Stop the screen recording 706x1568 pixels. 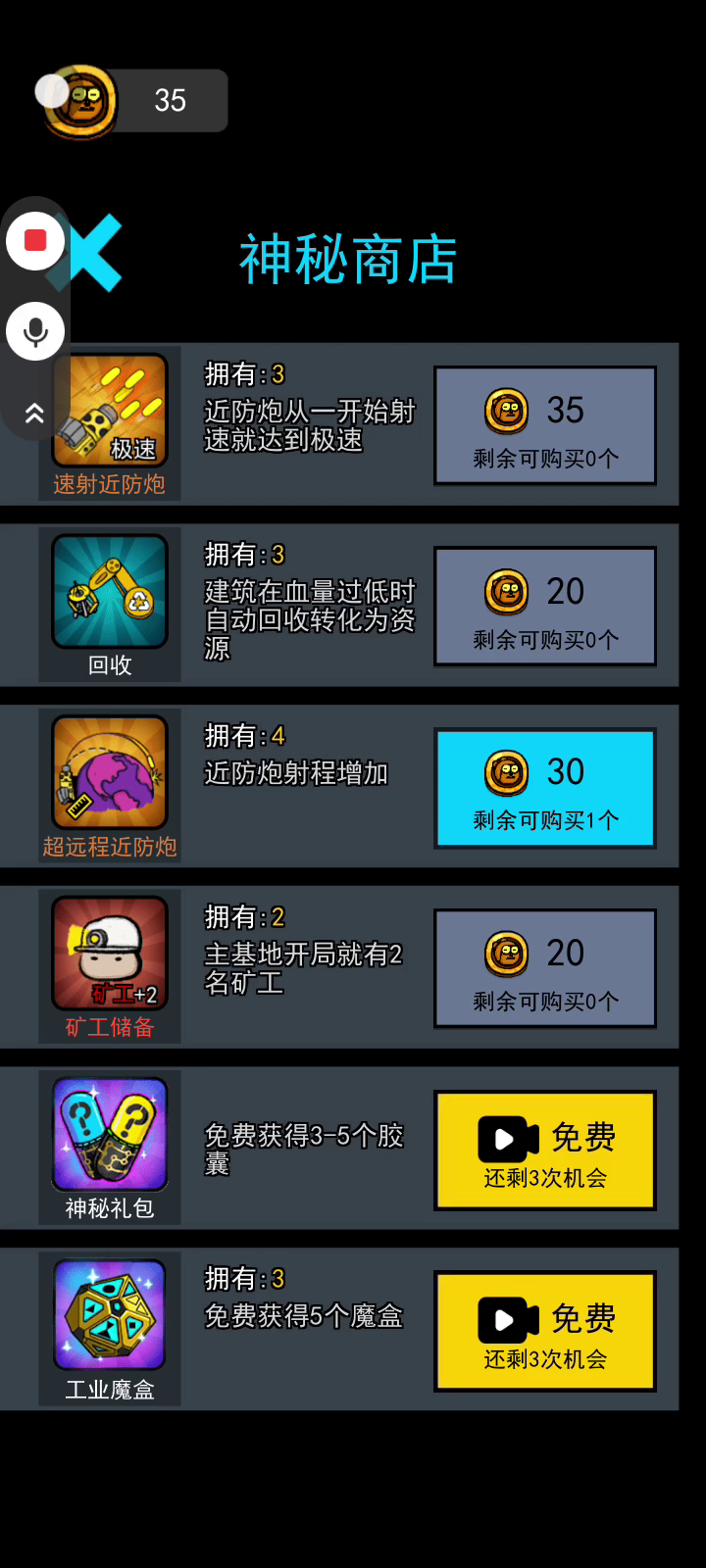[35, 240]
